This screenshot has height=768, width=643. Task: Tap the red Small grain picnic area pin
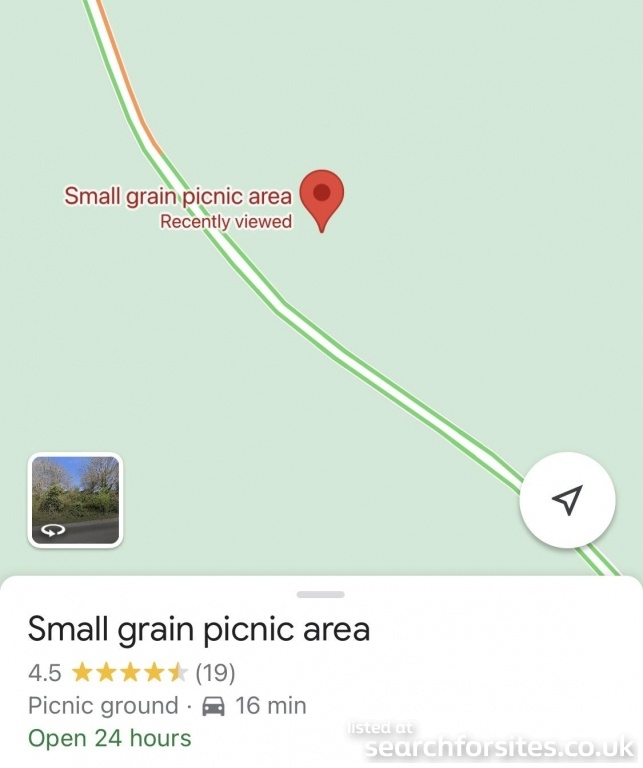click(322, 197)
